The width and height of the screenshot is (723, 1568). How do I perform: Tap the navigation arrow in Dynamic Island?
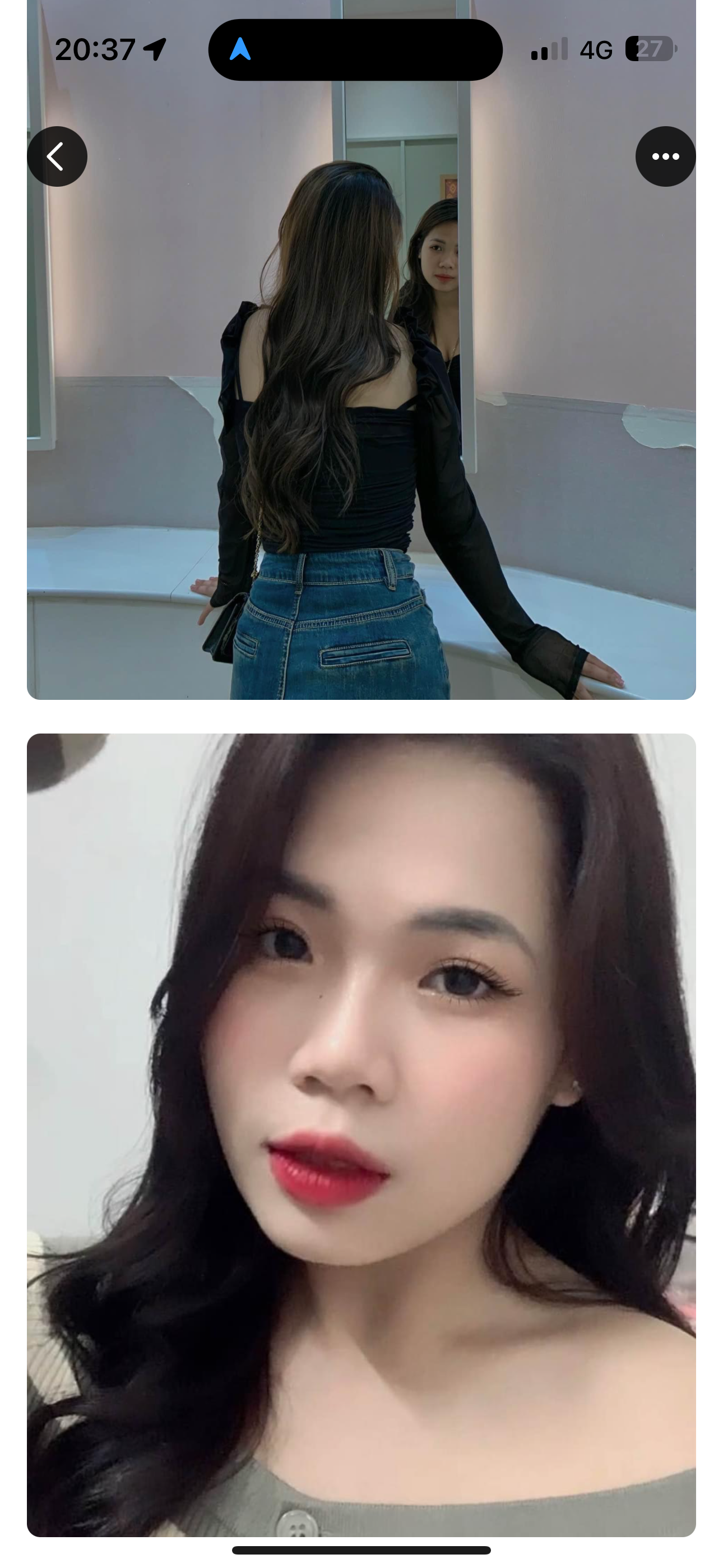pos(240,49)
